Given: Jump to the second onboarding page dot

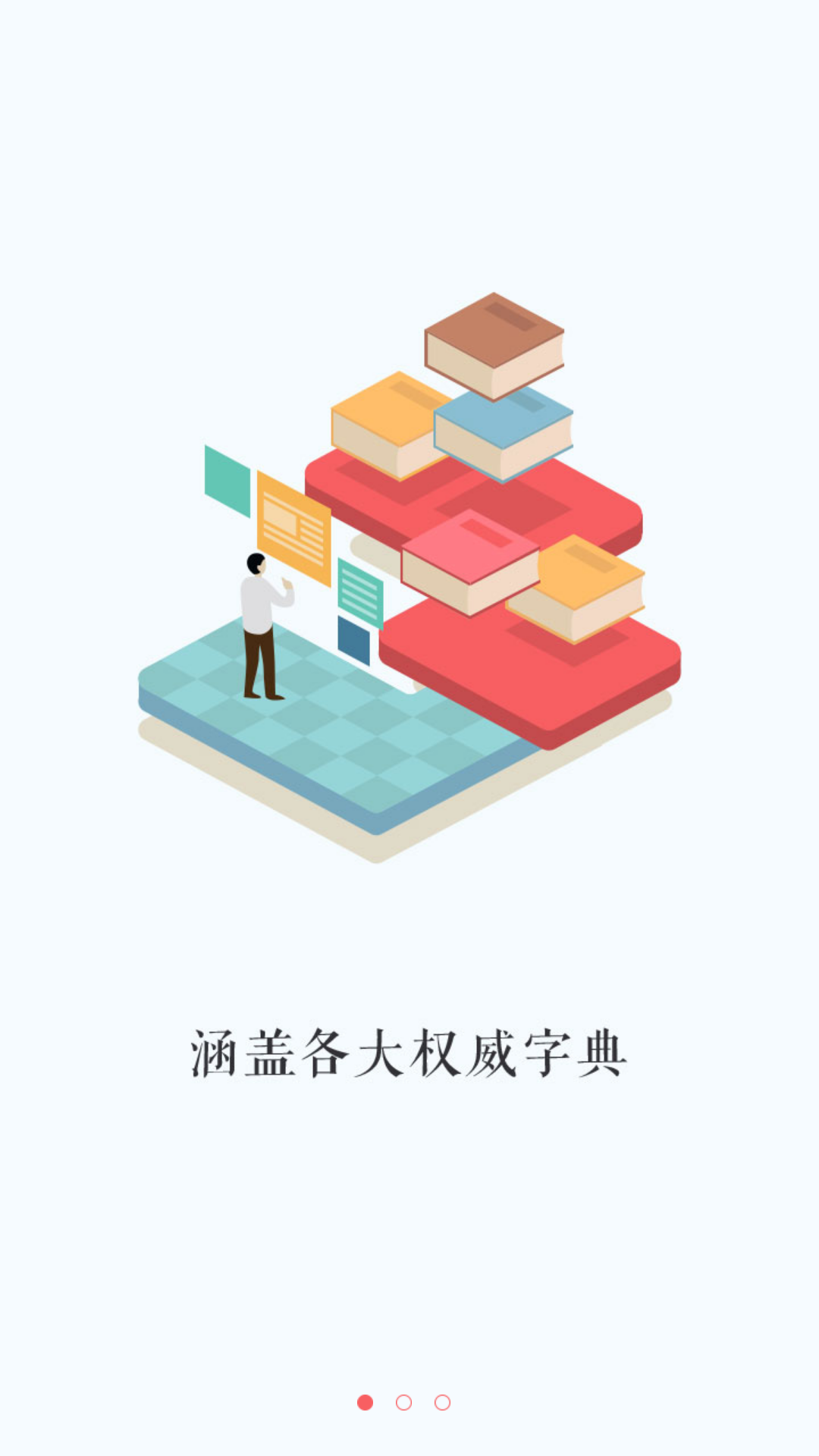Looking at the screenshot, I should pyautogui.click(x=403, y=1402).
